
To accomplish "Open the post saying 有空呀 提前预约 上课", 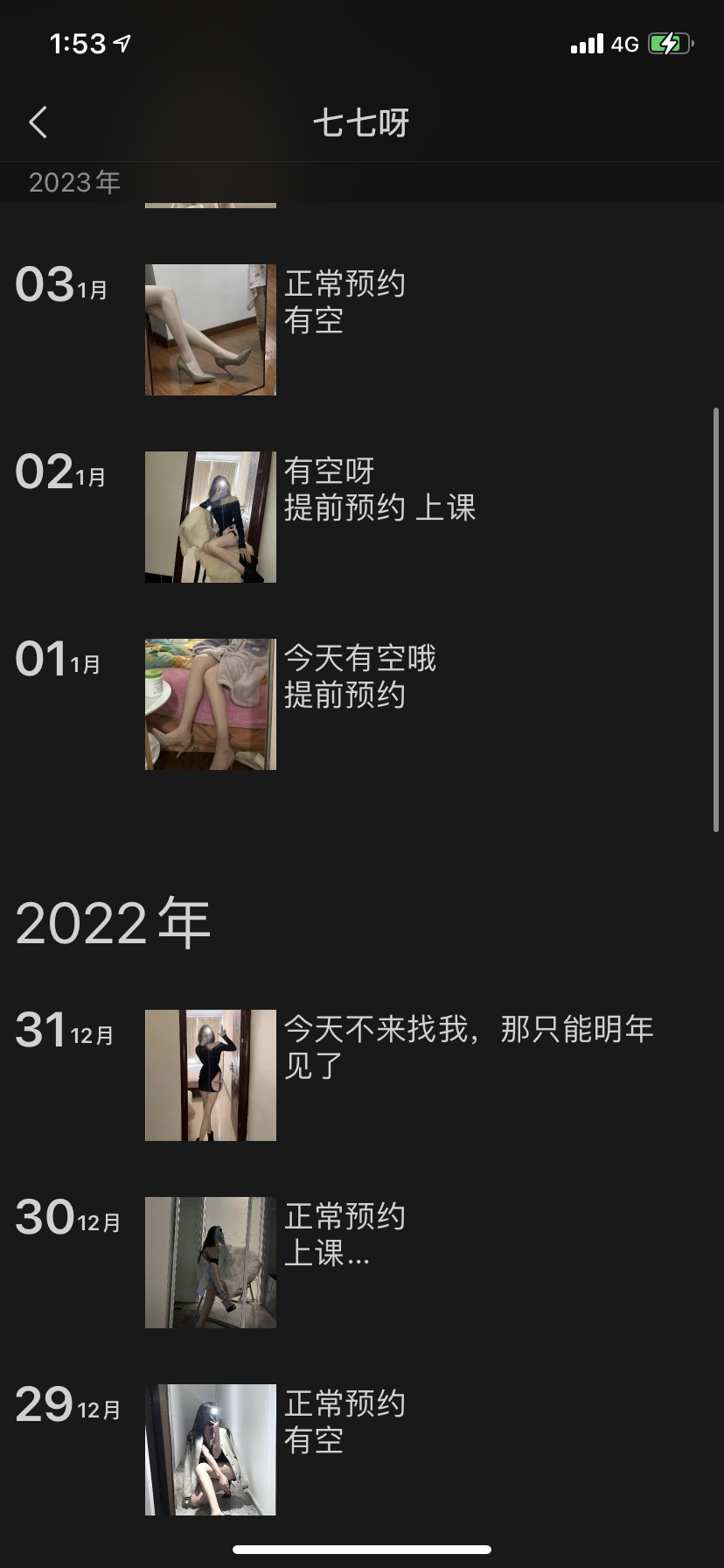I will (379, 490).
